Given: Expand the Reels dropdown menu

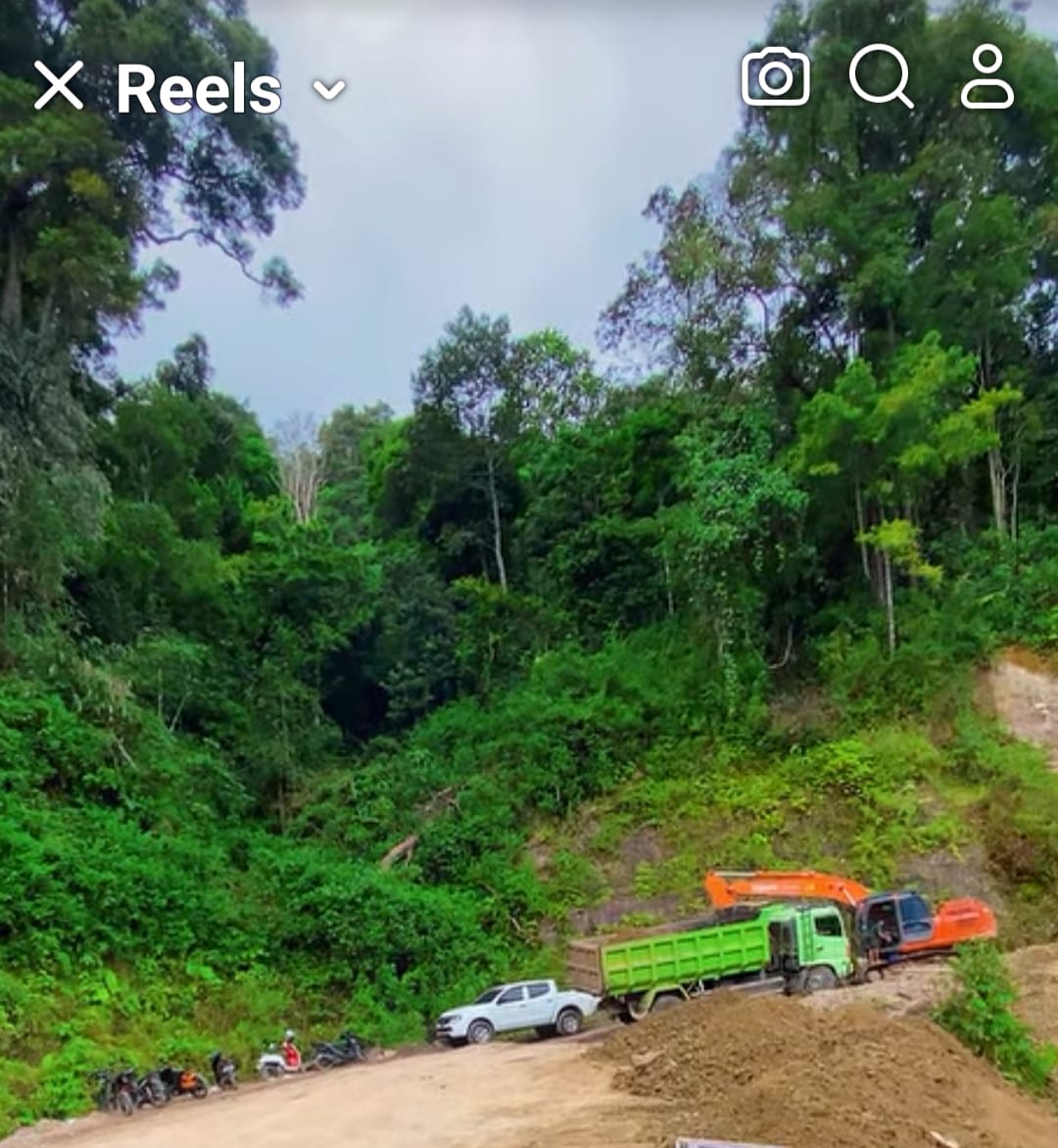Looking at the screenshot, I should pyautogui.click(x=328, y=90).
